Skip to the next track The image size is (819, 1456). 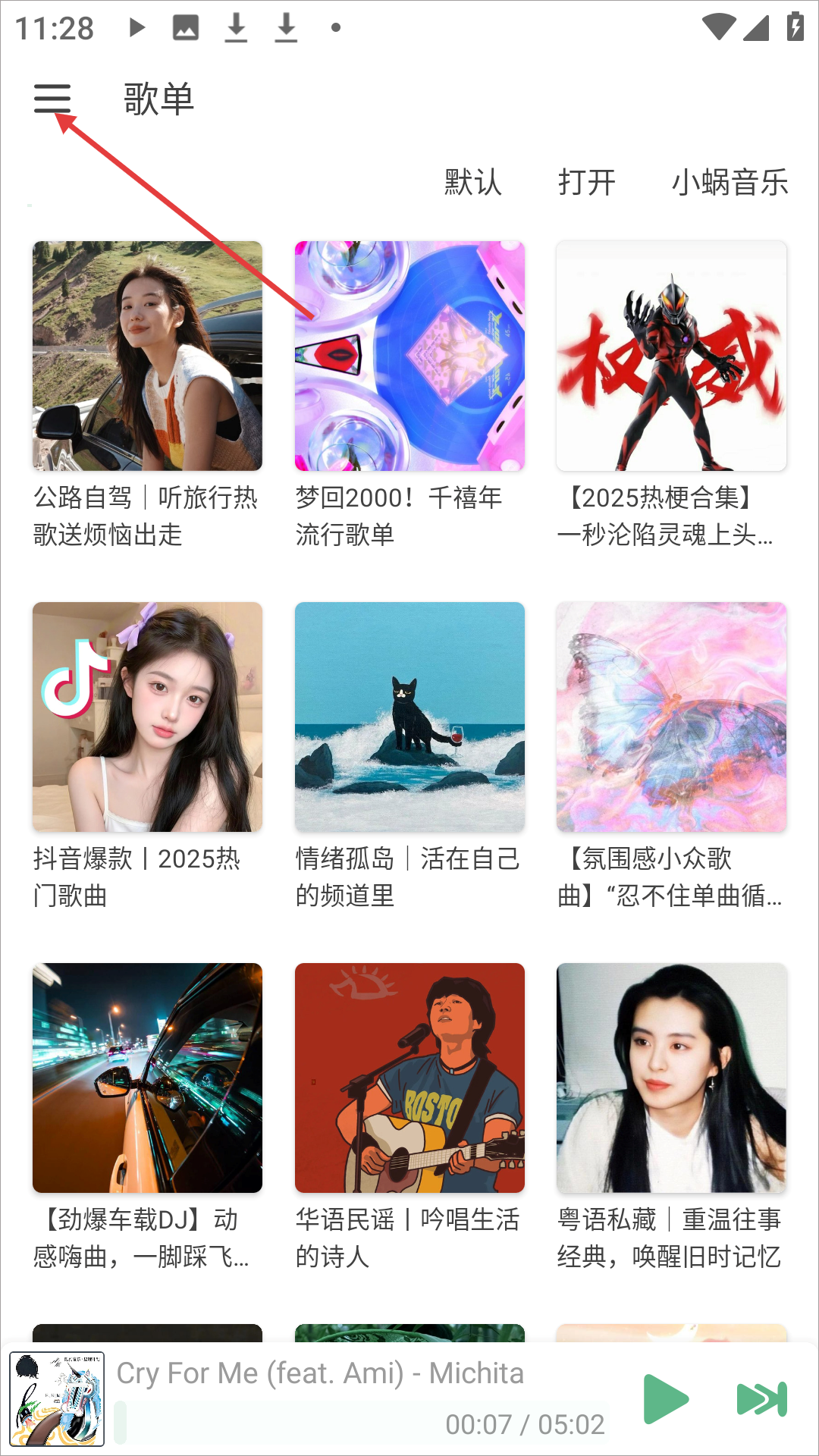(761, 1399)
